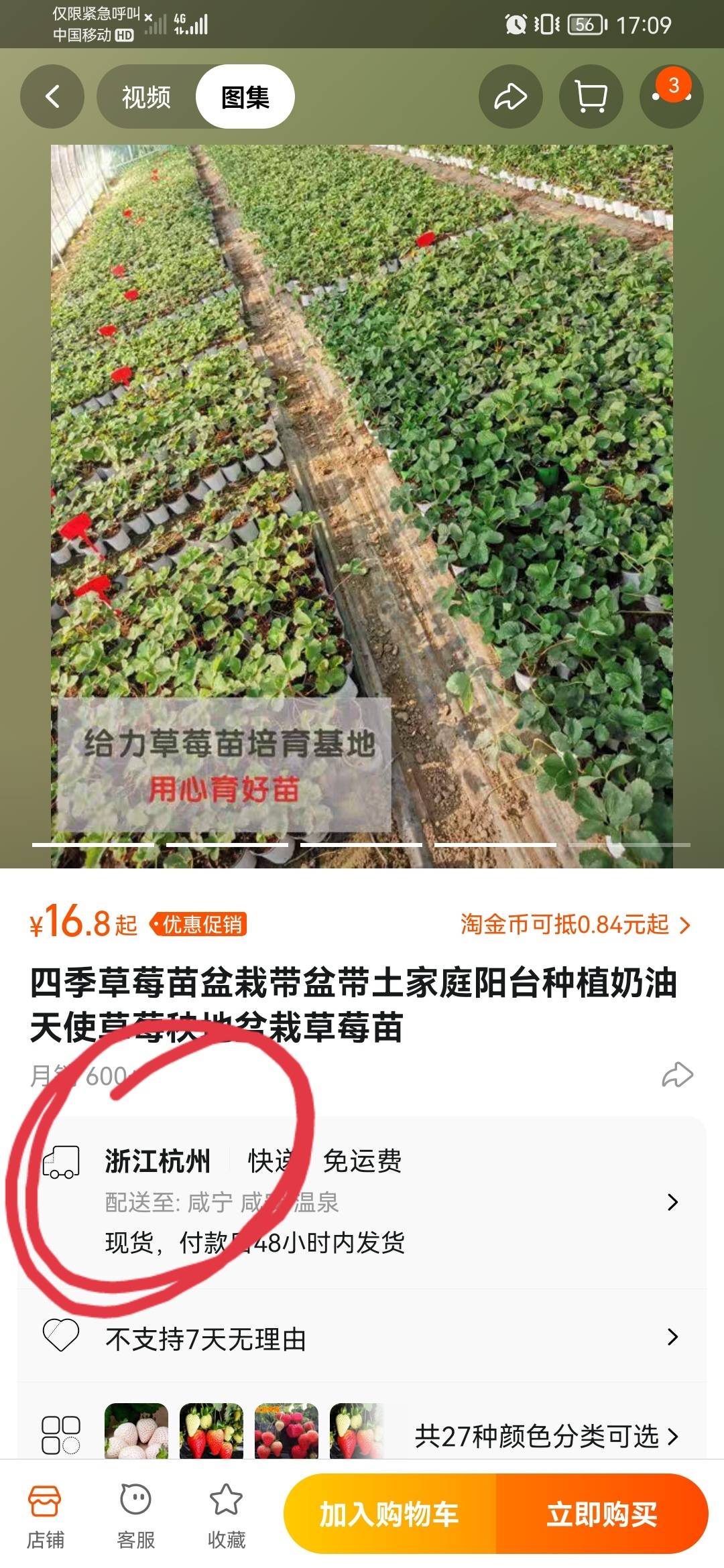Open the shopping cart icon

(591, 96)
